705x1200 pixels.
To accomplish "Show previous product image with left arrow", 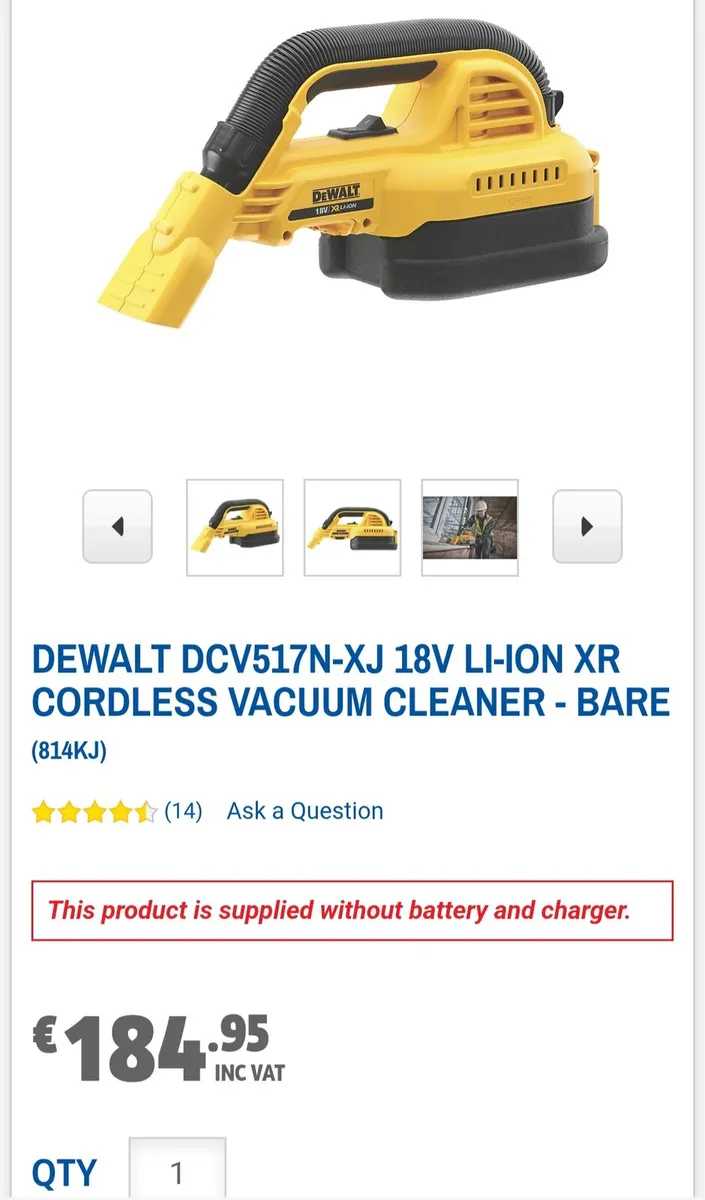I will point(117,526).
